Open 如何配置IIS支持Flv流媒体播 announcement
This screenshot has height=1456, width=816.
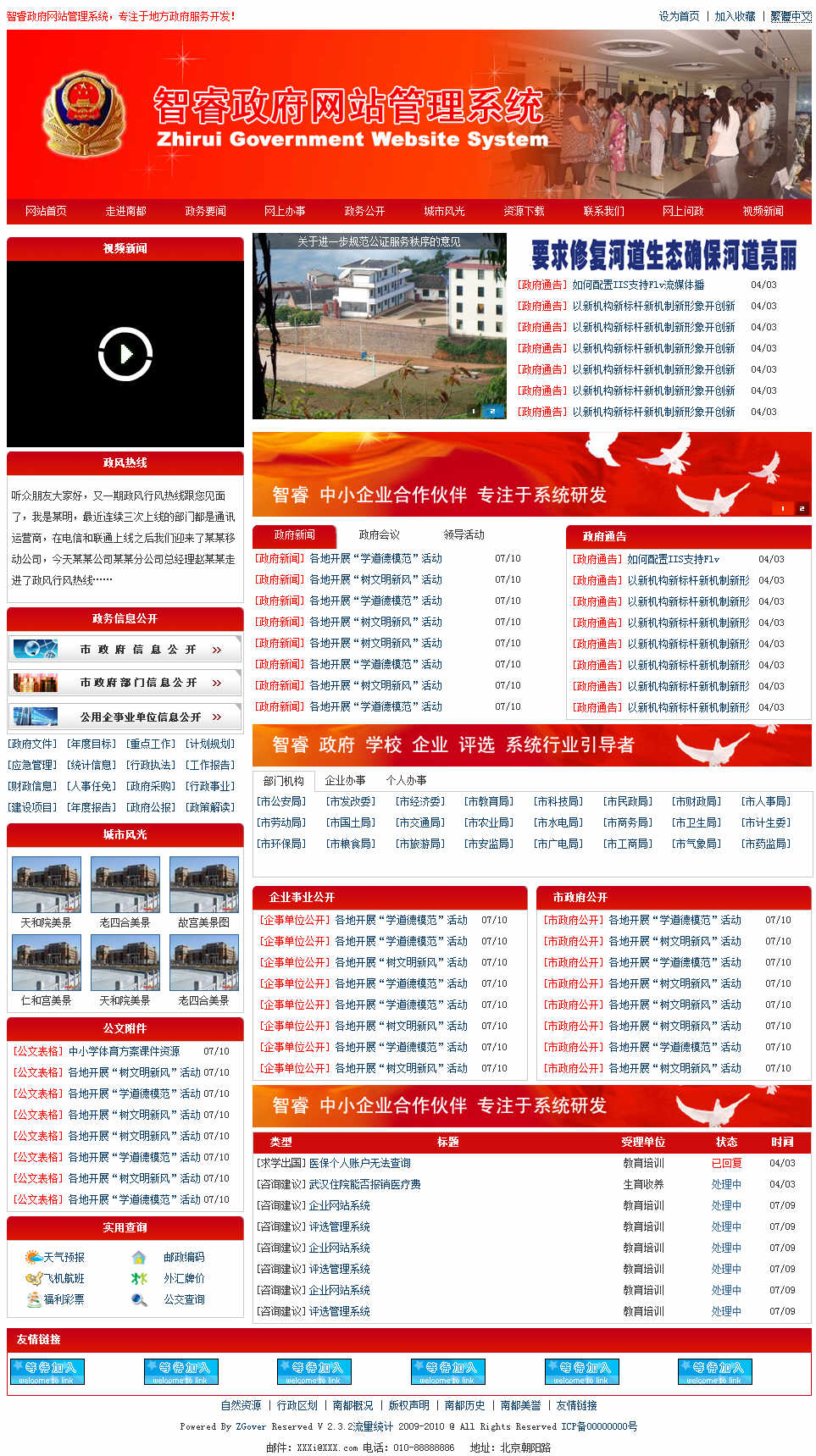click(637, 285)
